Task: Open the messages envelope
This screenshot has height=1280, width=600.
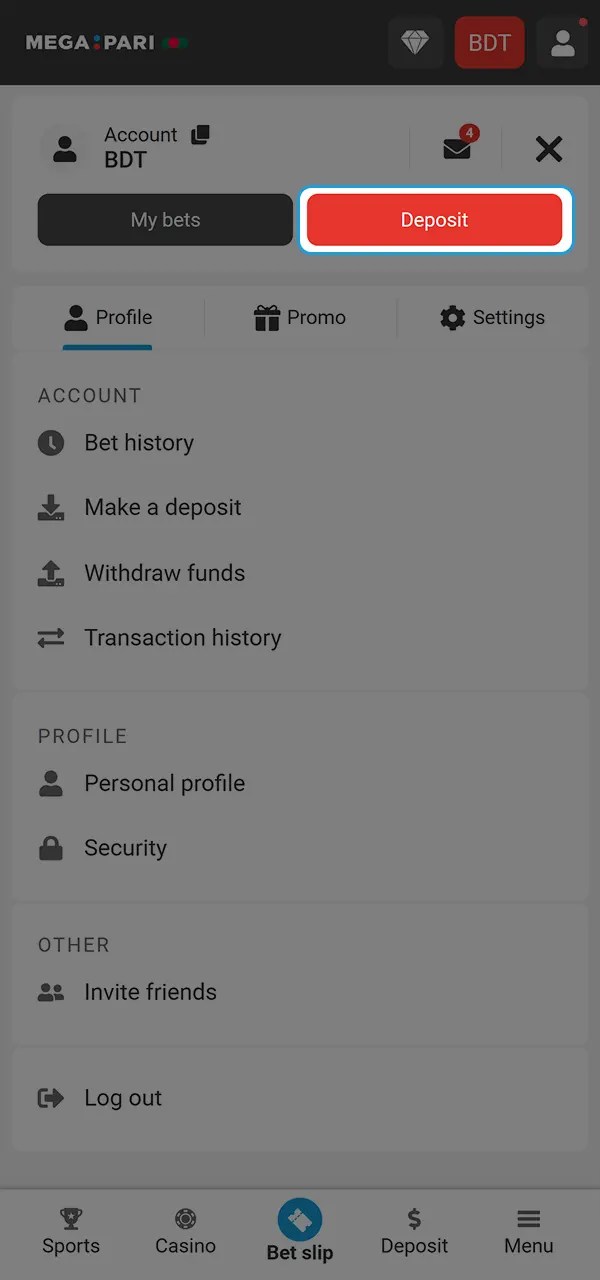Action: pos(457,149)
